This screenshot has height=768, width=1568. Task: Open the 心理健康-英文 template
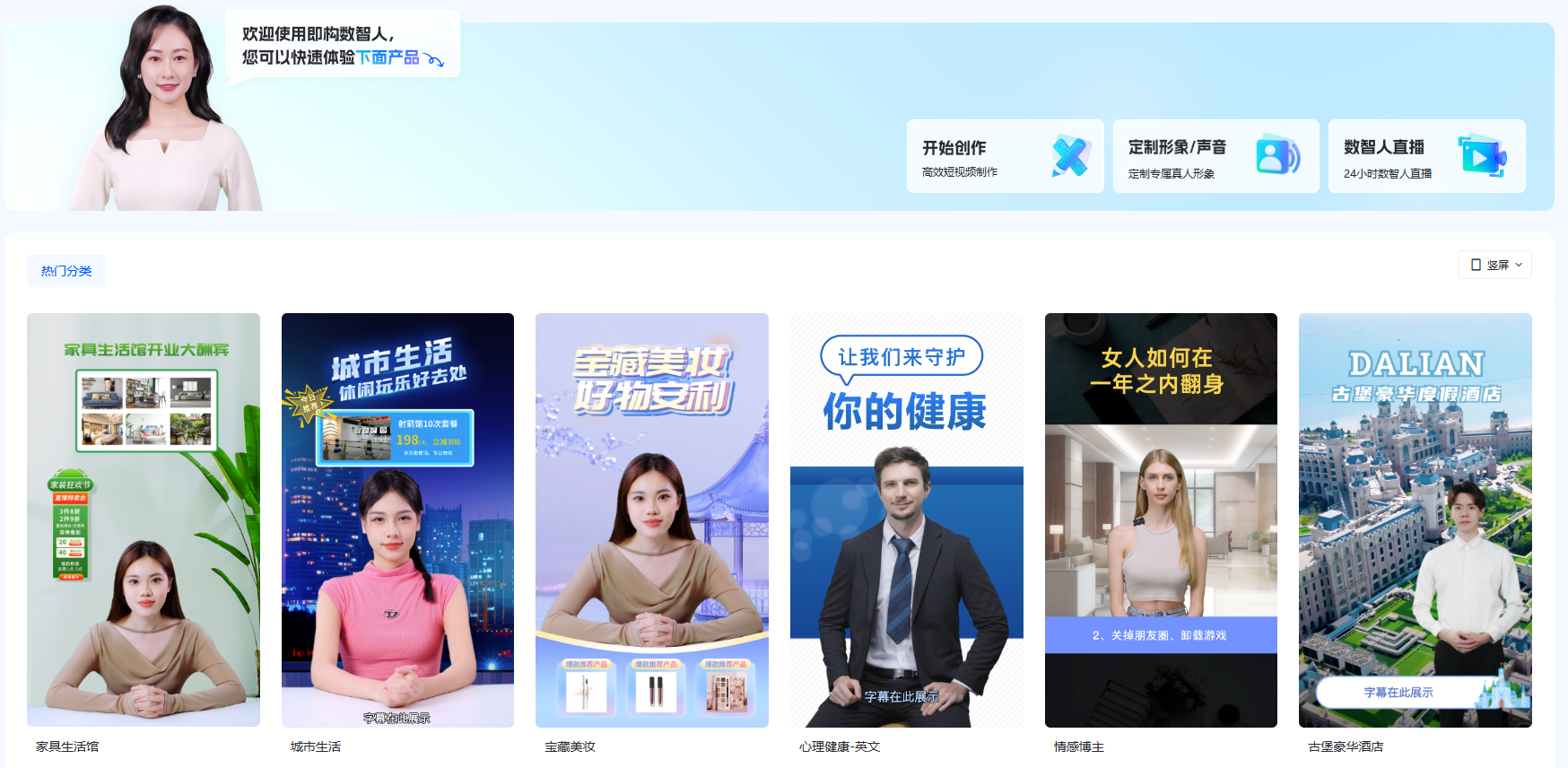coord(906,520)
